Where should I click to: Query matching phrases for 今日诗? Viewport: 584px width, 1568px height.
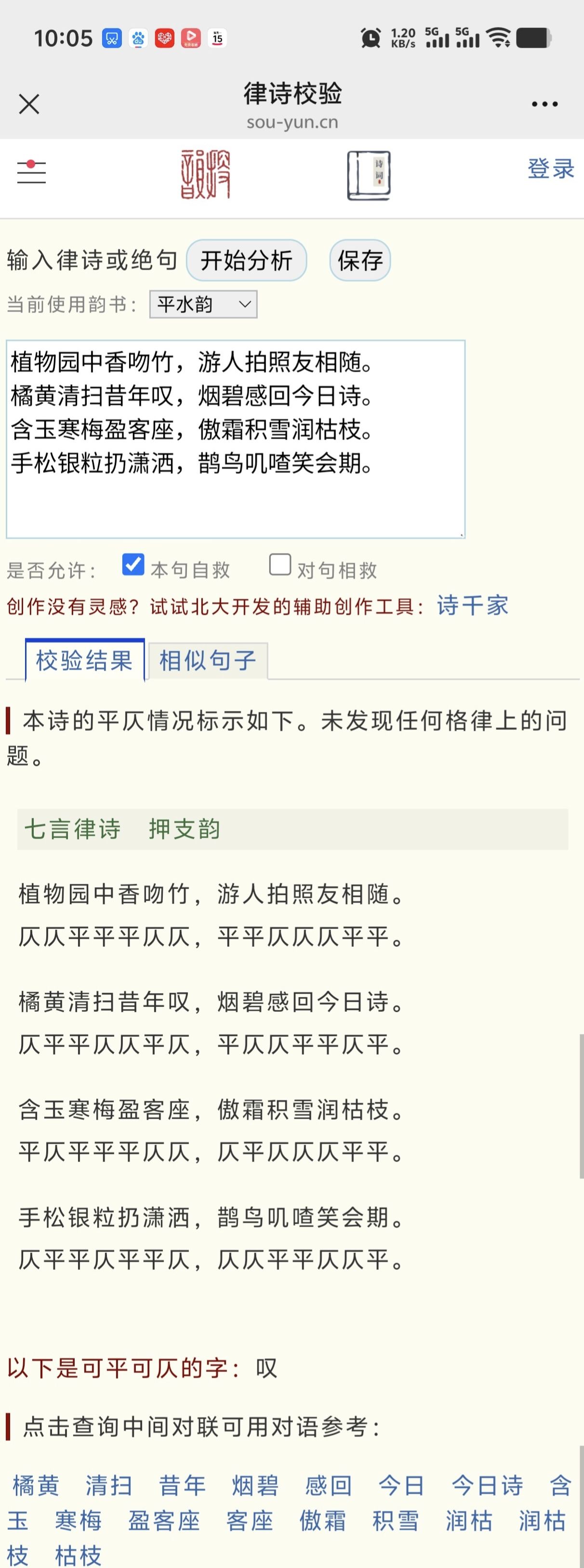tap(487, 1485)
